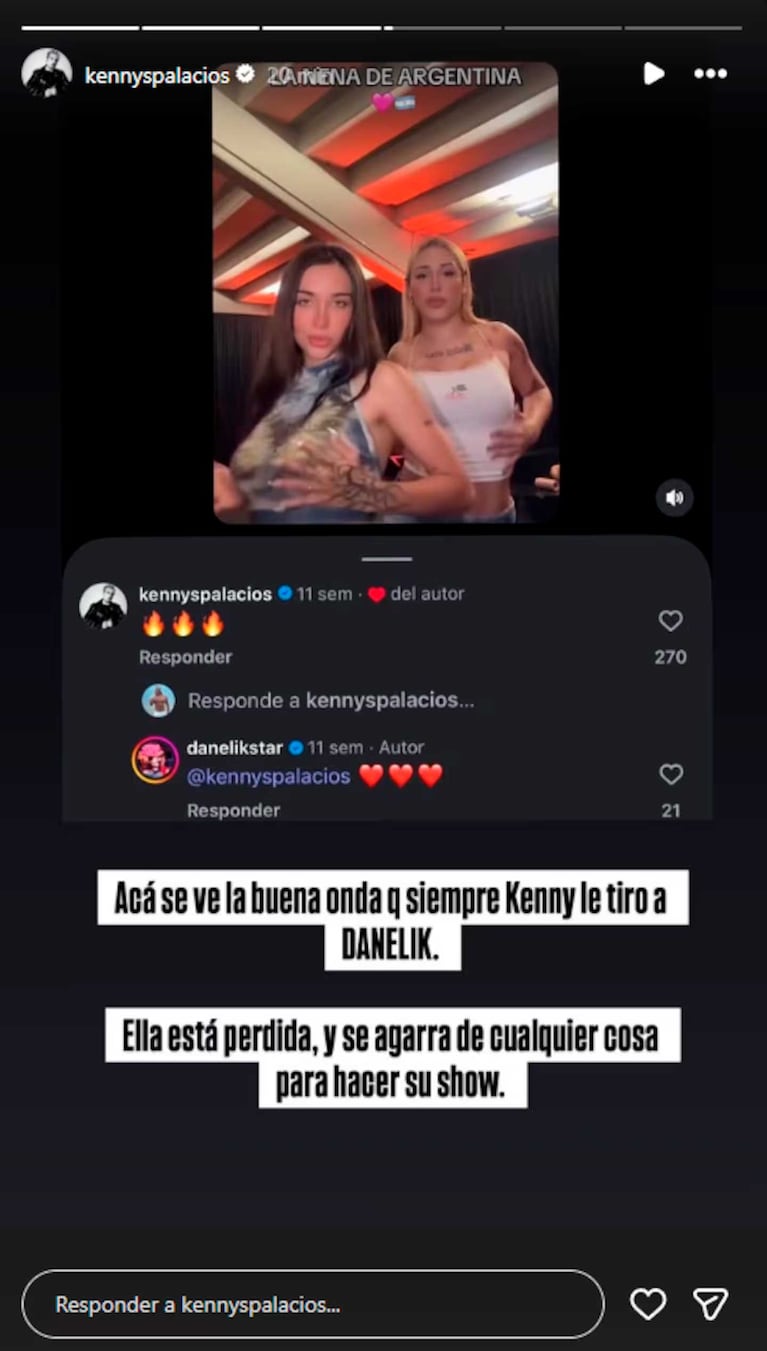767x1351 pixels.
Task: Open the three-dot story options menu
Action: (712, 74)
